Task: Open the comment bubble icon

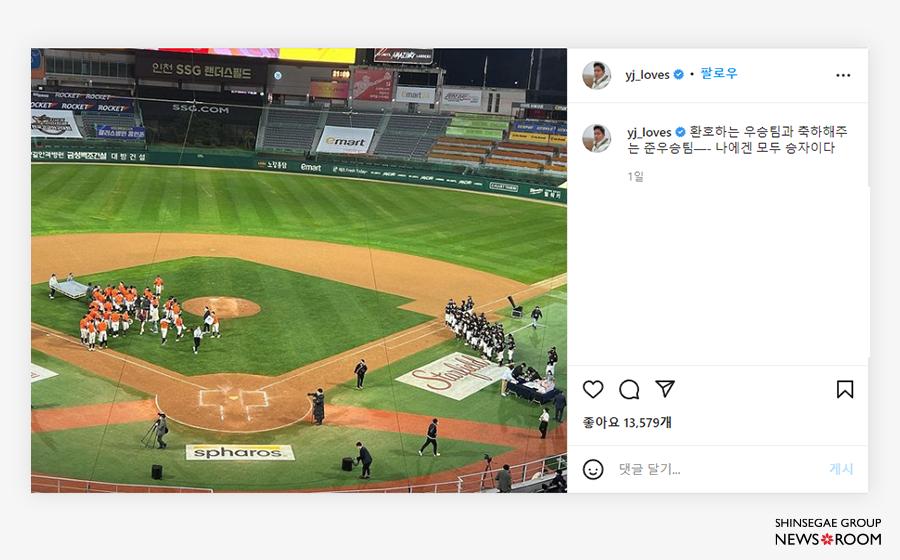Action: (629, 389)
